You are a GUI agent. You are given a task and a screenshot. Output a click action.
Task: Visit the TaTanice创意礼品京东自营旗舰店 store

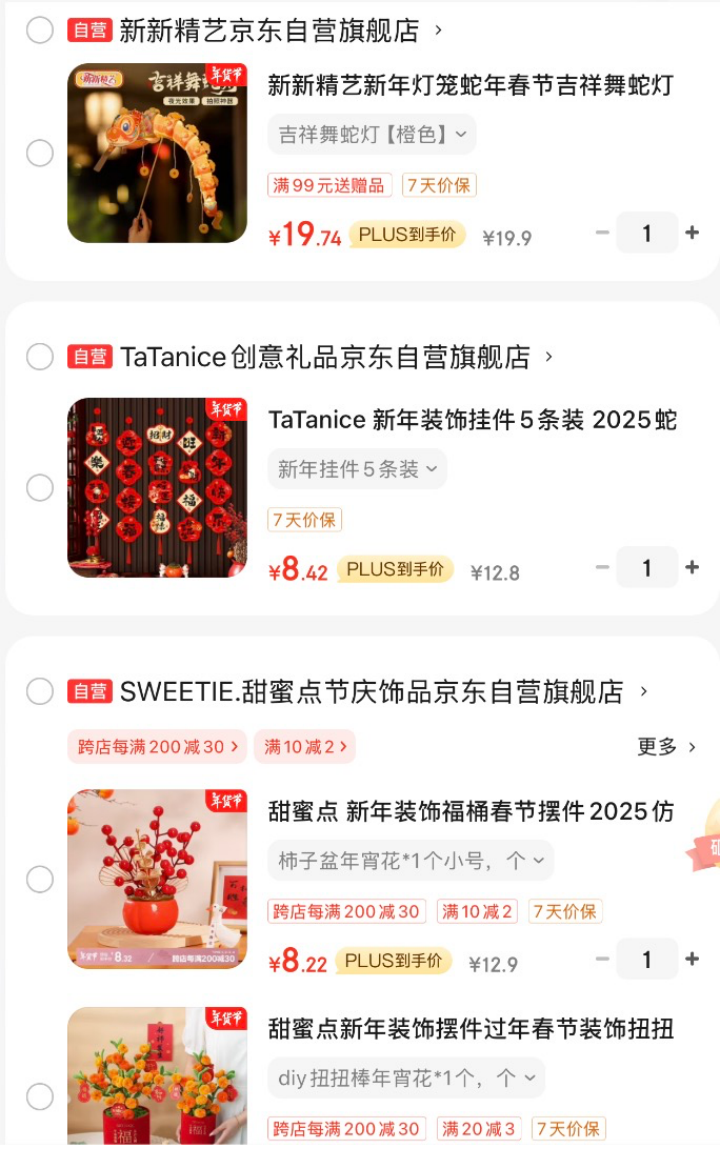(325, 357)
